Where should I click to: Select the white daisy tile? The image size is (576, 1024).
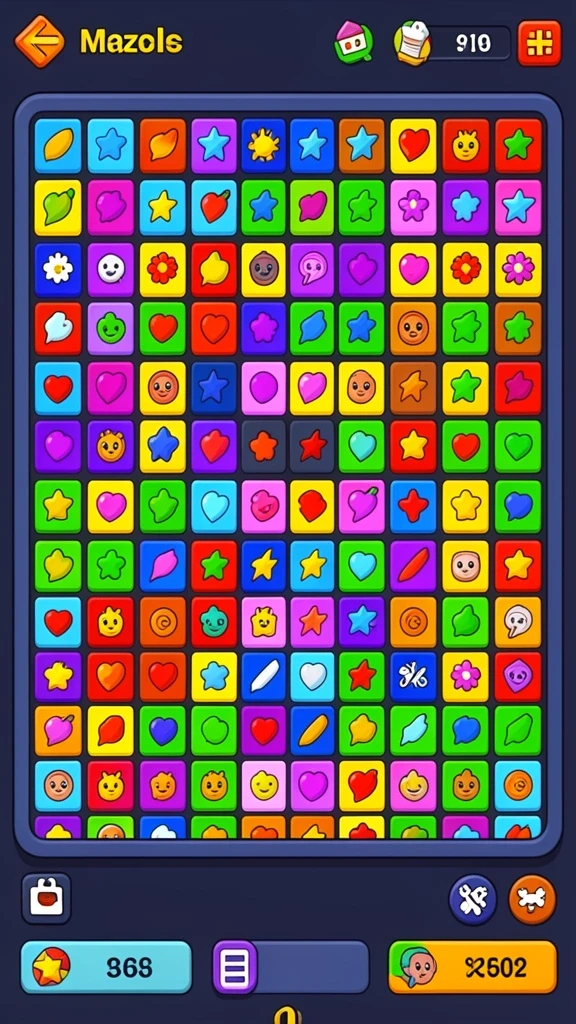pos(58,269)
